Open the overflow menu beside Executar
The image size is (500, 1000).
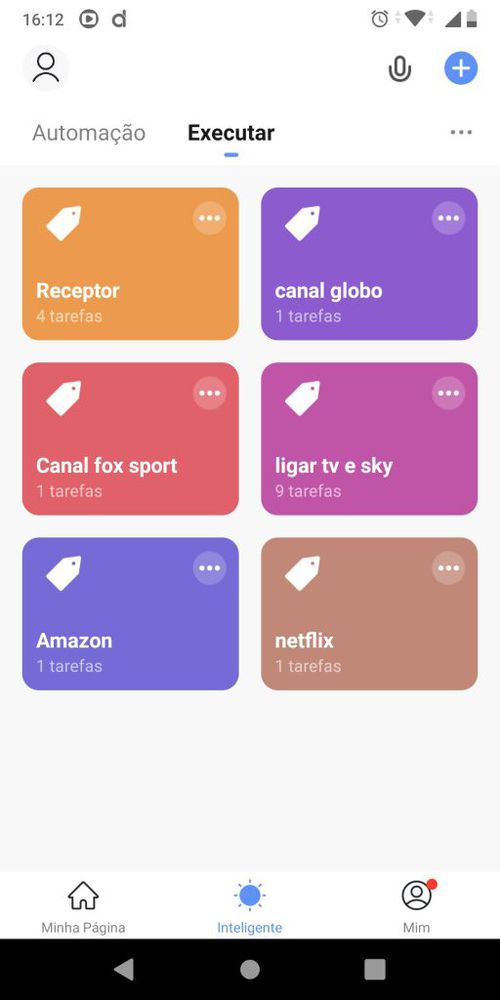pyautogui.click(x=461, y=133)
